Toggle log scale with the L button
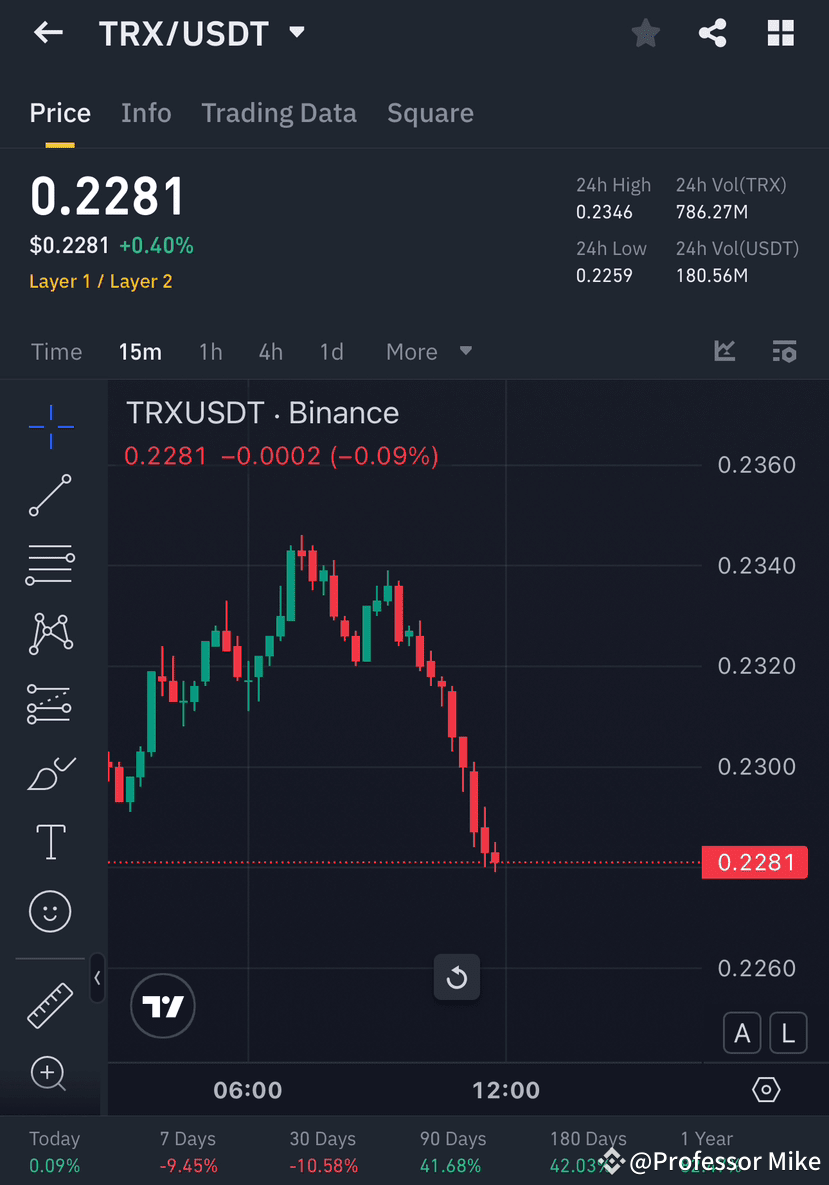Viewport: 829px width, 1185px height. point(788,1032)
